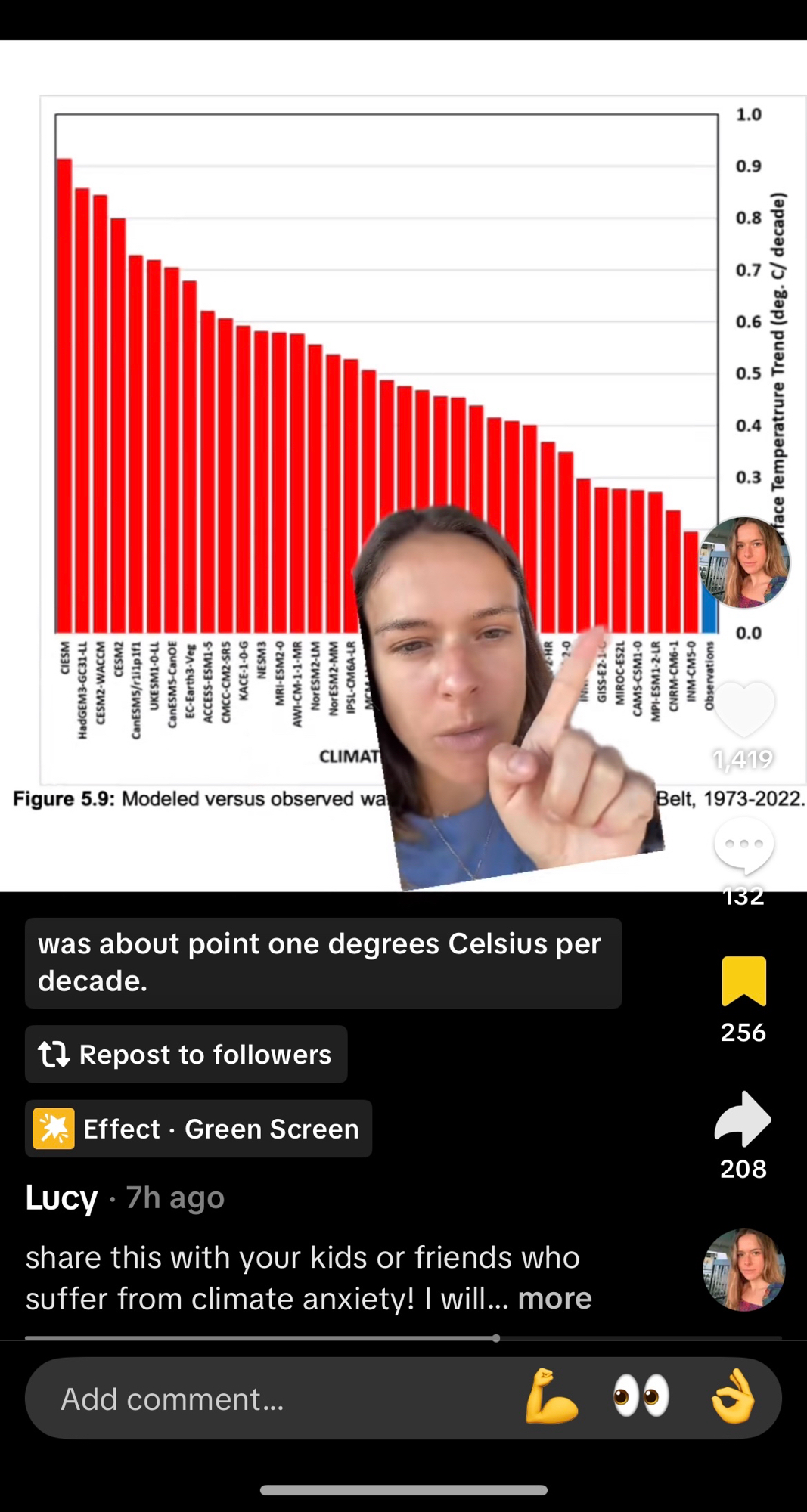Open the Green Screen effect chip
This screenshot has height=1512, width=807.
[198, 1129]
